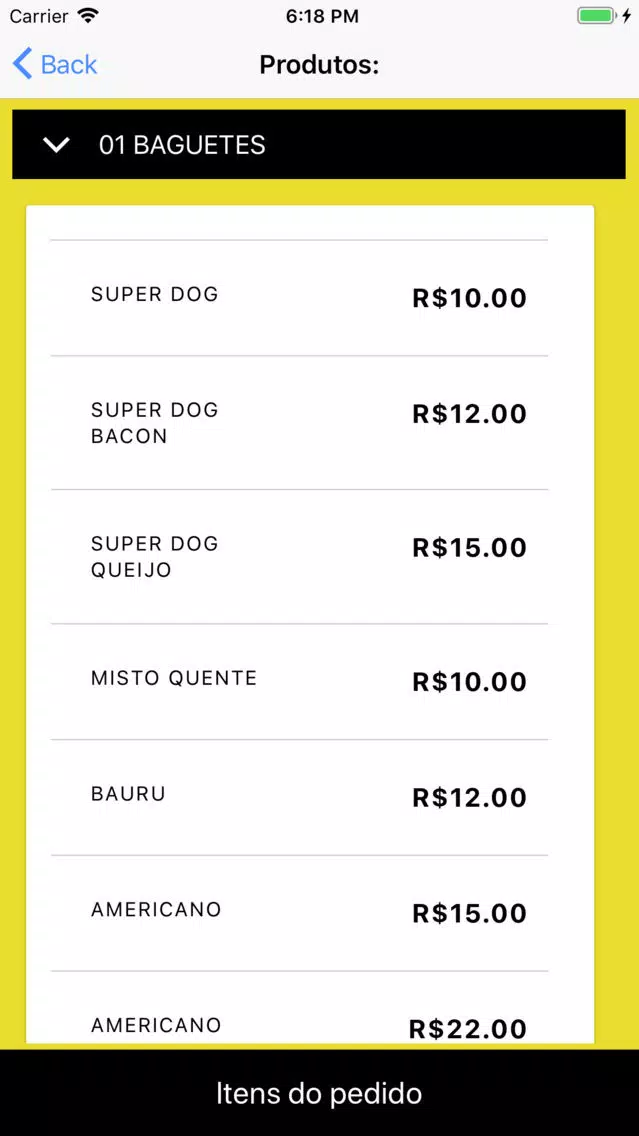Pick the SUPER DOG QUEIJO item

(x=299, y=556)
